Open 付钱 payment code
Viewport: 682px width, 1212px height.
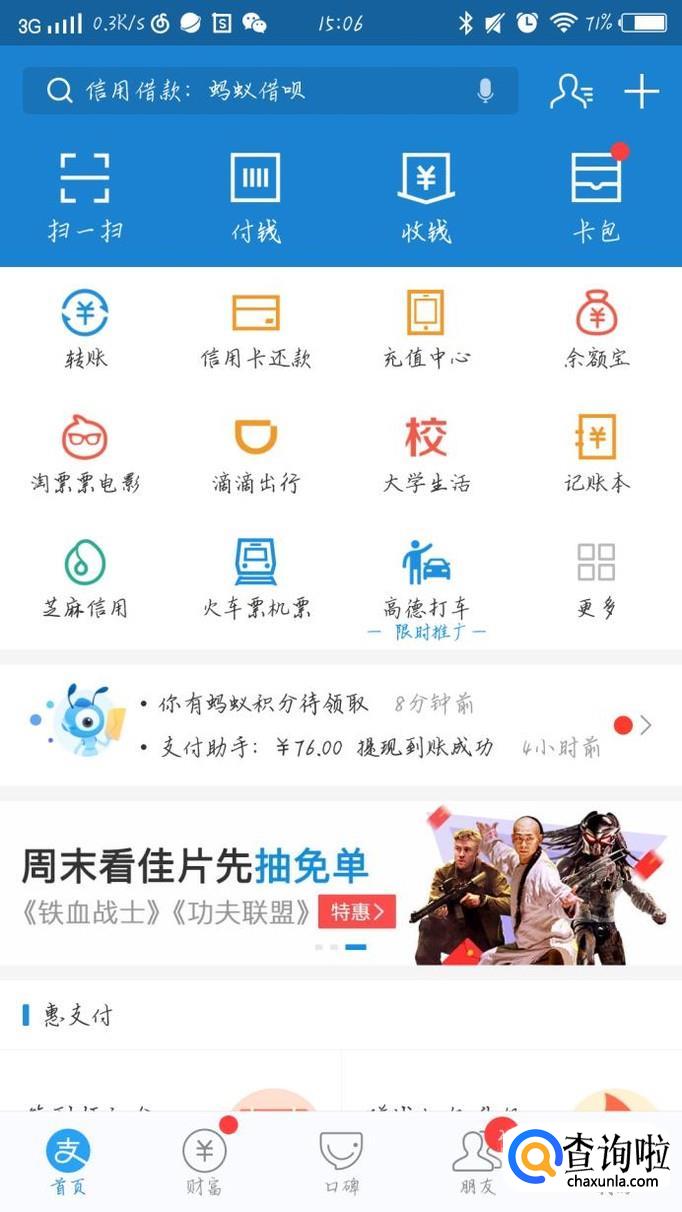(255, 196)
